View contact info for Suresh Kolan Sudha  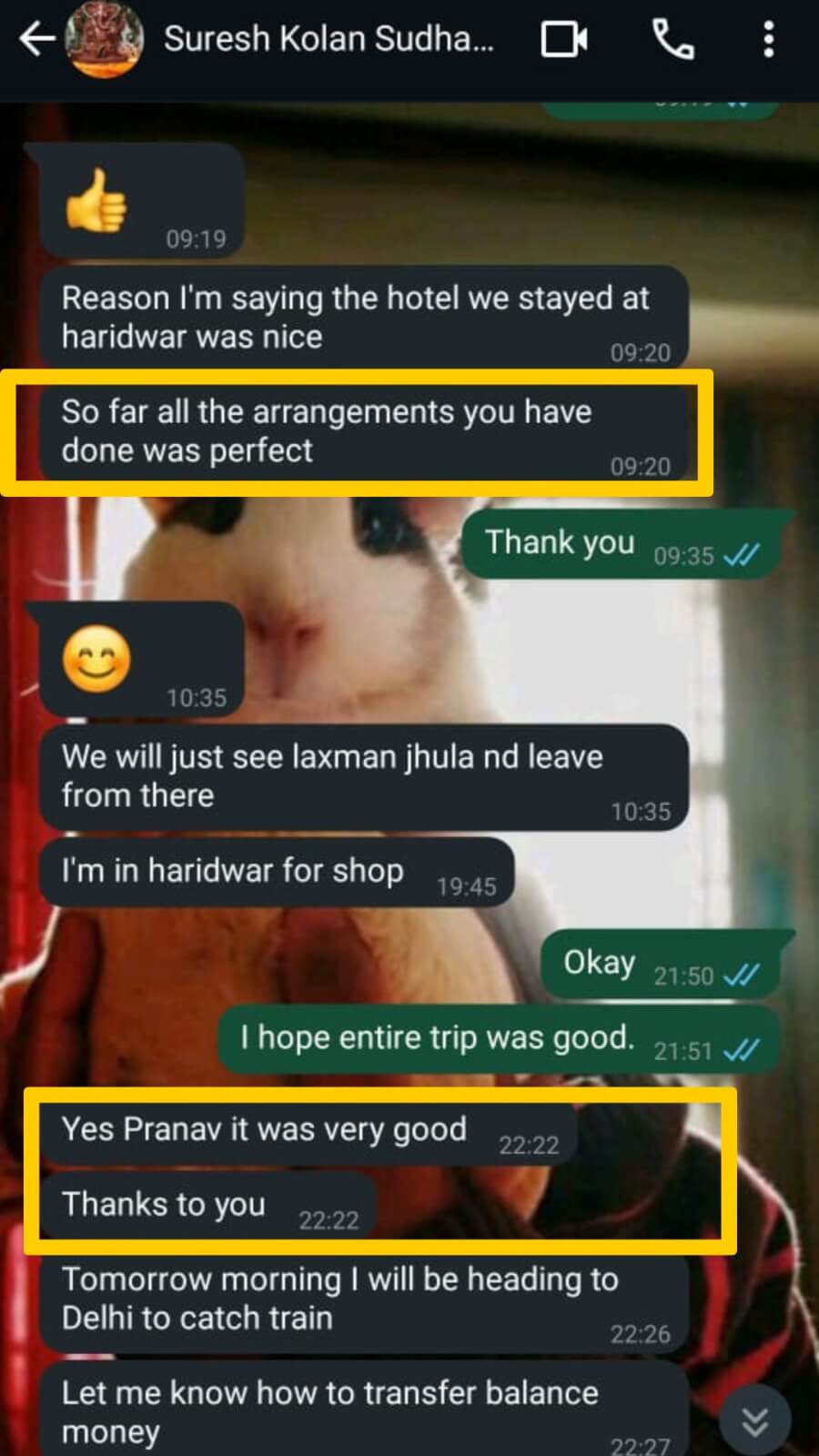point(328,39)
